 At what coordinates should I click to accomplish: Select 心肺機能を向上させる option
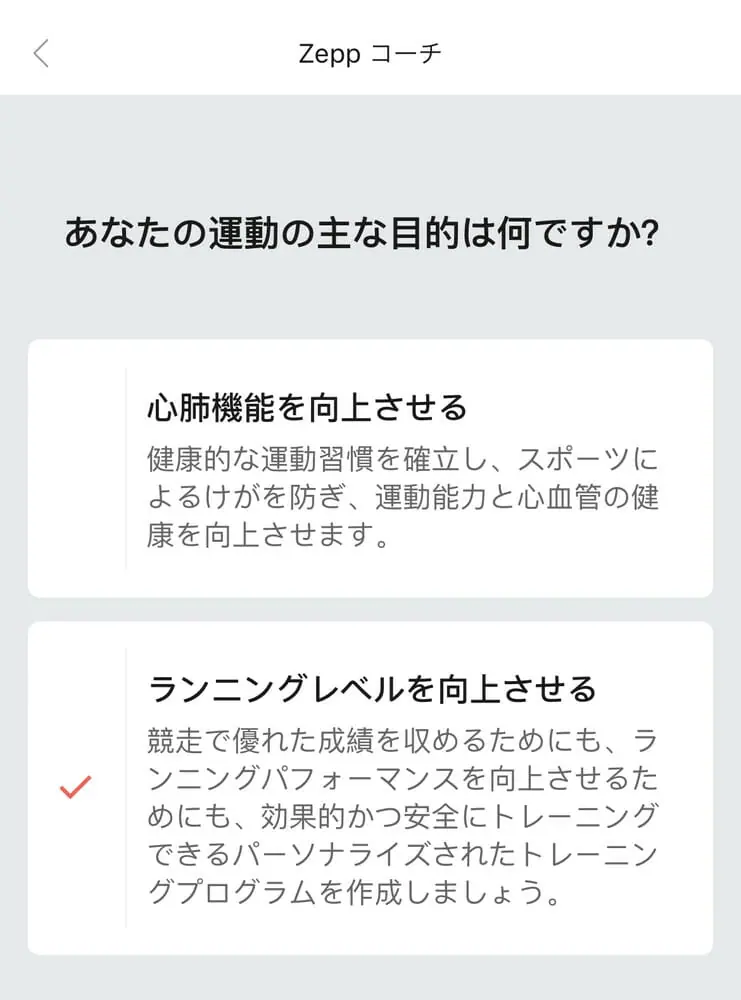(x=370, y=467)
